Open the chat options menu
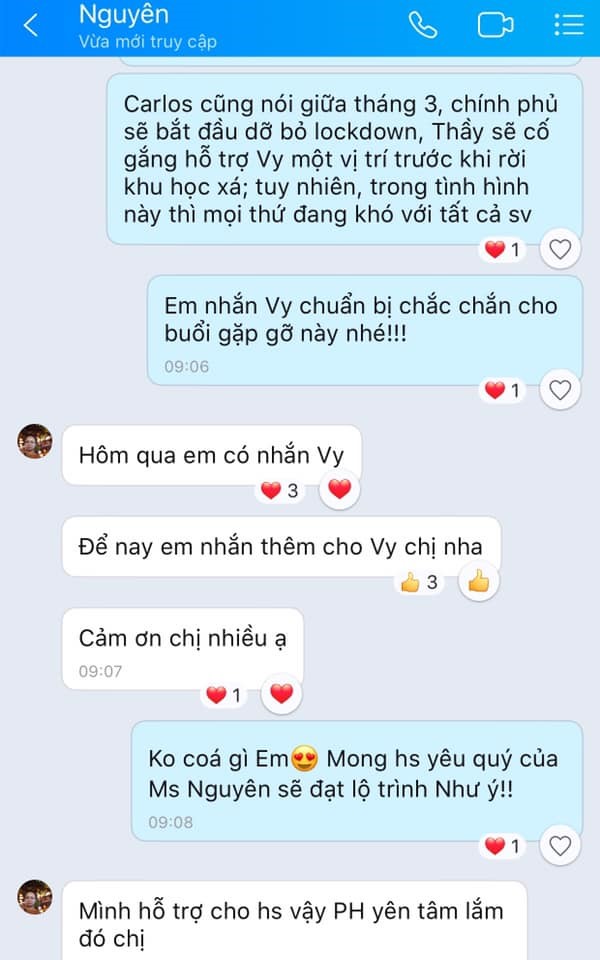This screenshot has height=960, width=600. click(569, 25)
